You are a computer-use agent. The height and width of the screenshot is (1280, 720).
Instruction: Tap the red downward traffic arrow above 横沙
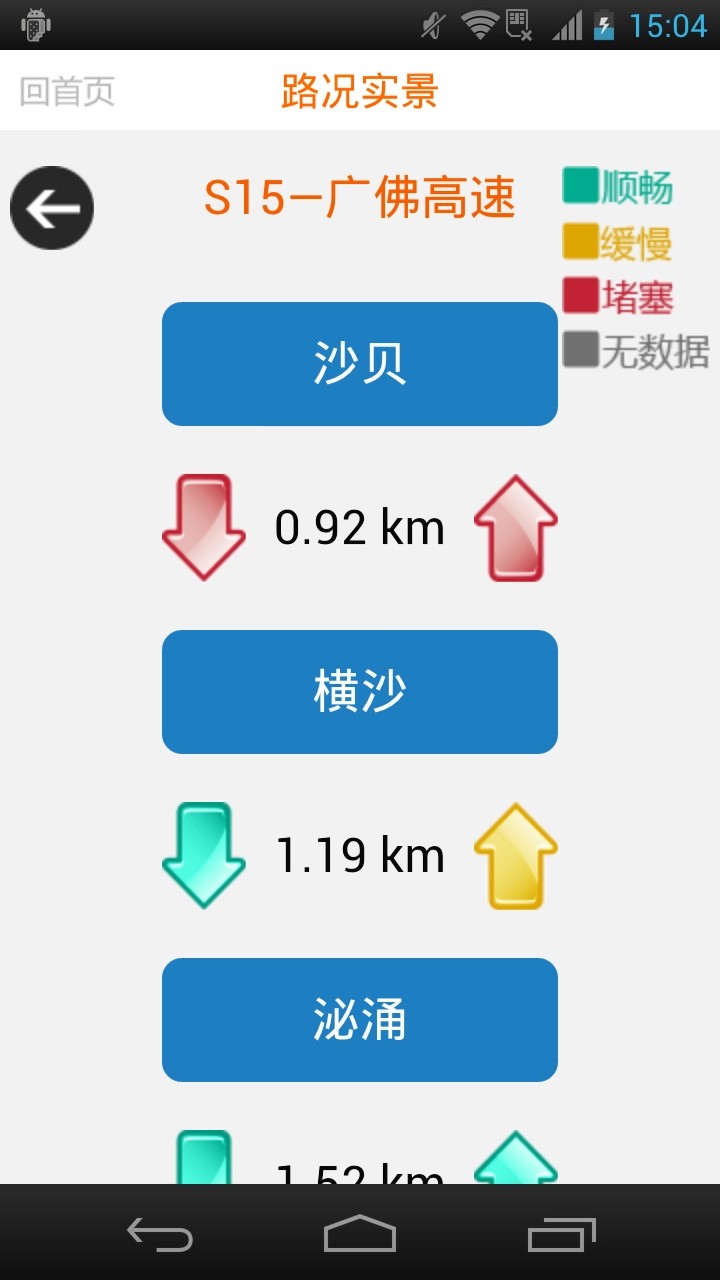point(204,528)
